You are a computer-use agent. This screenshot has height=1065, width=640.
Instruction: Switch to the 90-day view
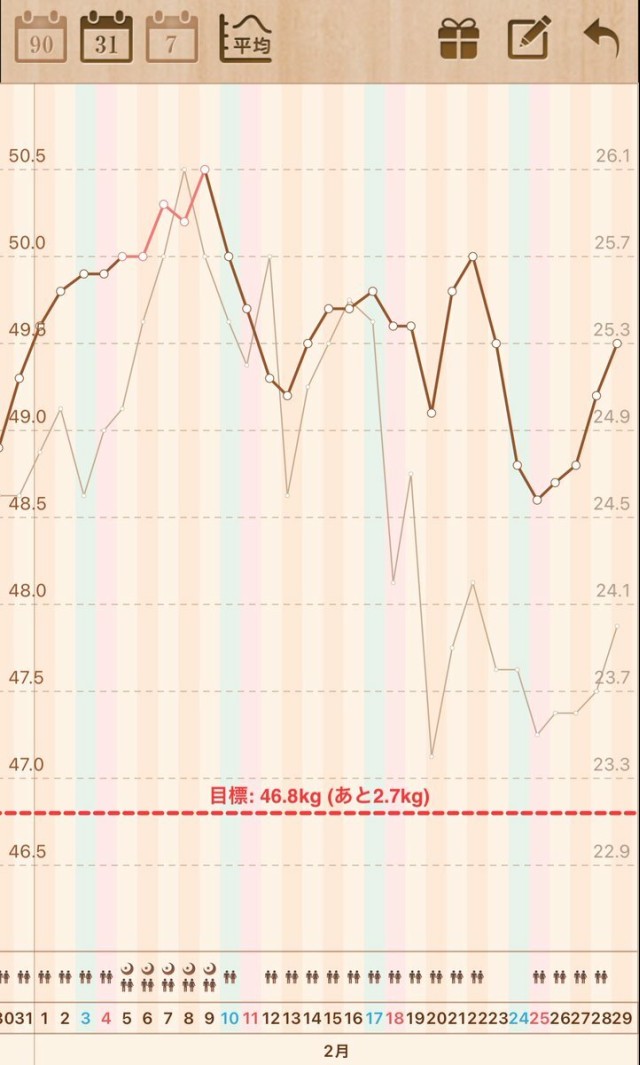click(x=40, y=39)
